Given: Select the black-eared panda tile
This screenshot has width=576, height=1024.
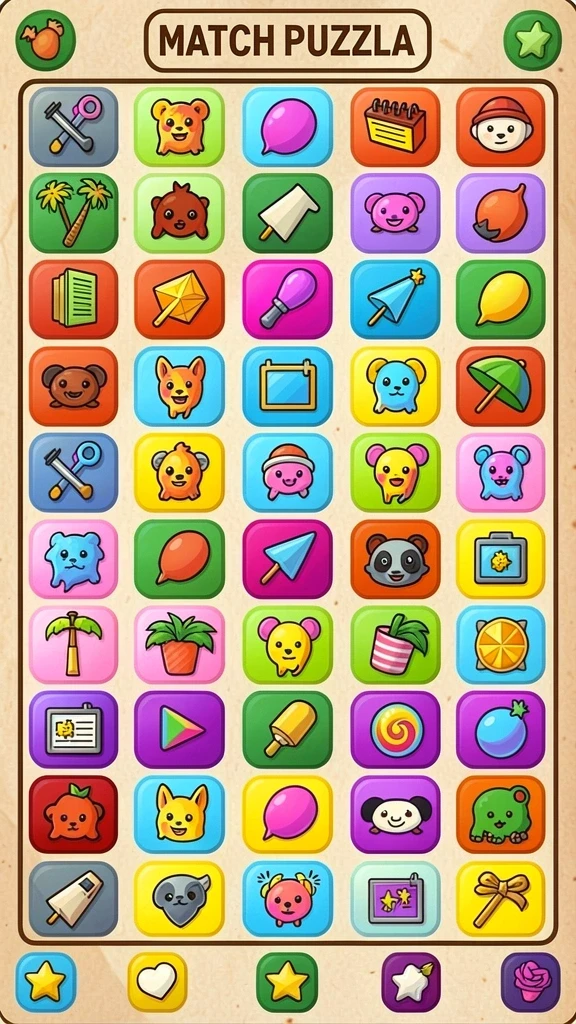Looking at the screenshot, I should click(395, 814).
